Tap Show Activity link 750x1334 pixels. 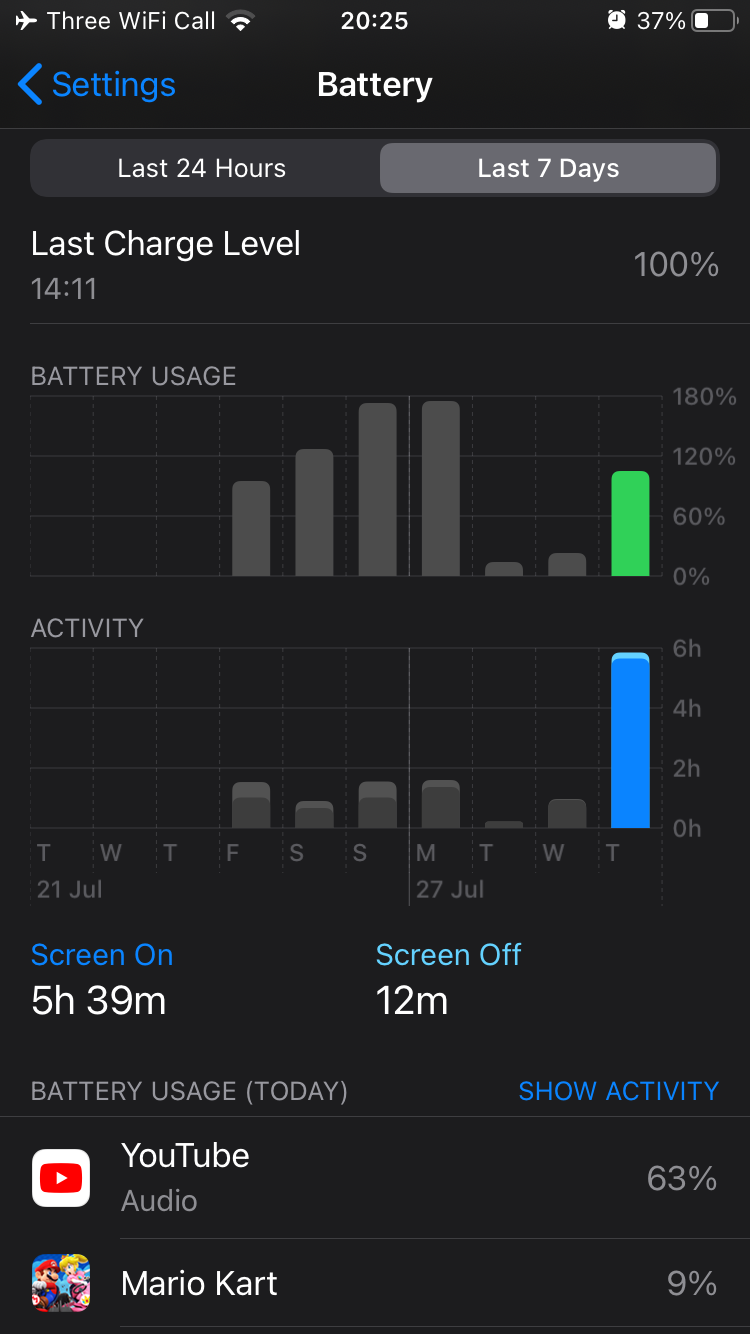pyautogui.click(x=618, y=1091)
